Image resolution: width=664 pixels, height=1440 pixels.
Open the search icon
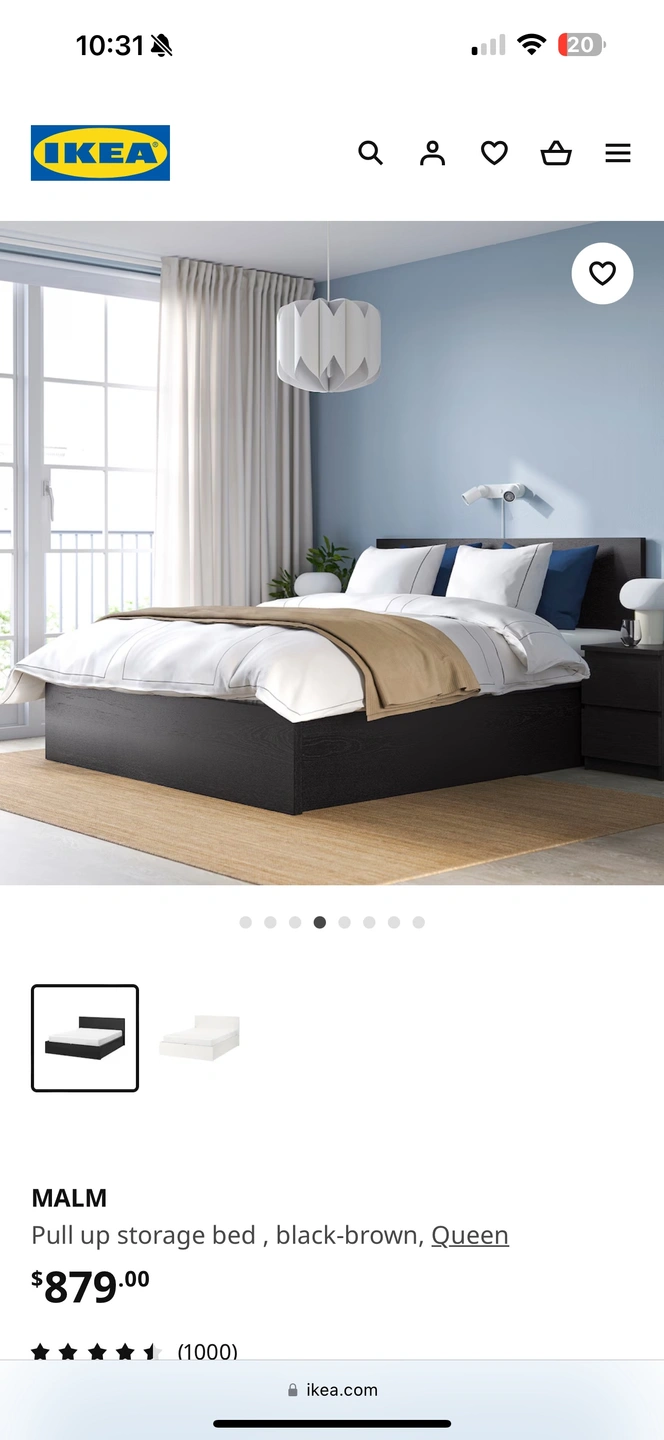coord(371,153)
